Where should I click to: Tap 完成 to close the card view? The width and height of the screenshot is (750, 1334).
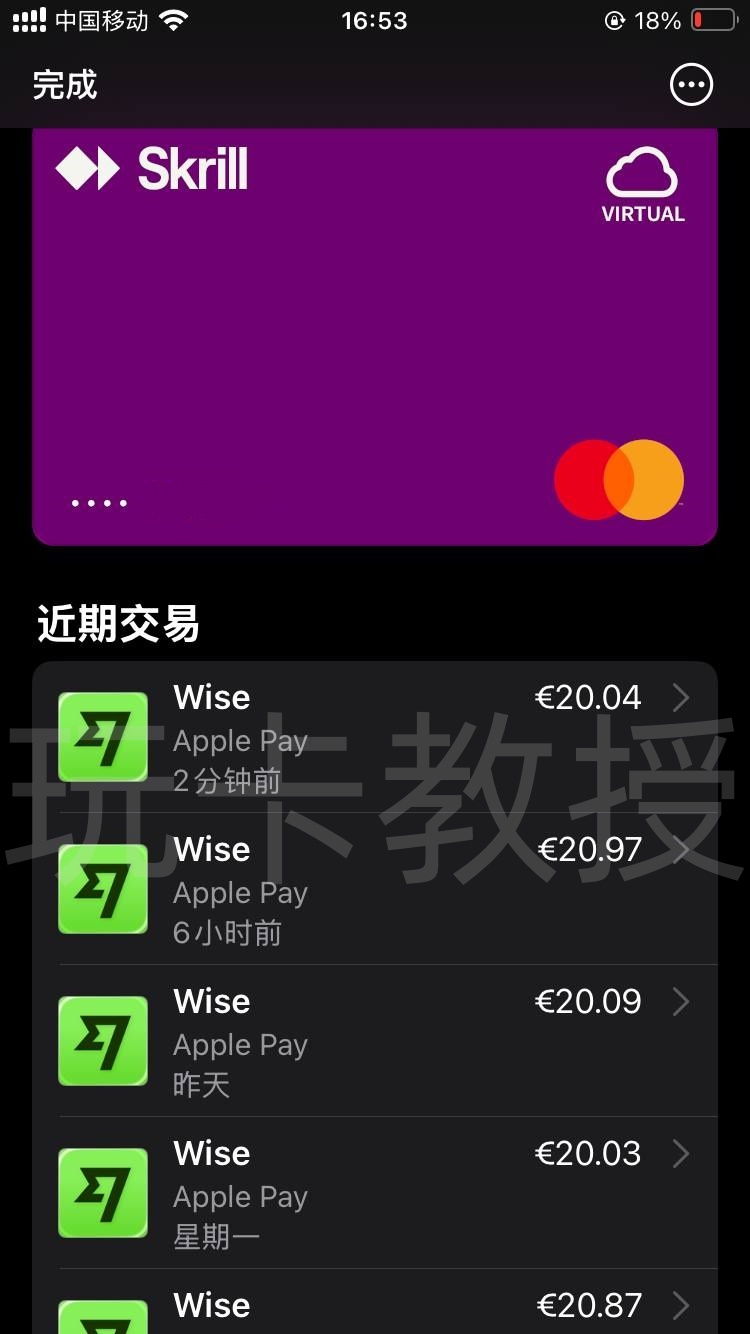(x=65, y=85)
